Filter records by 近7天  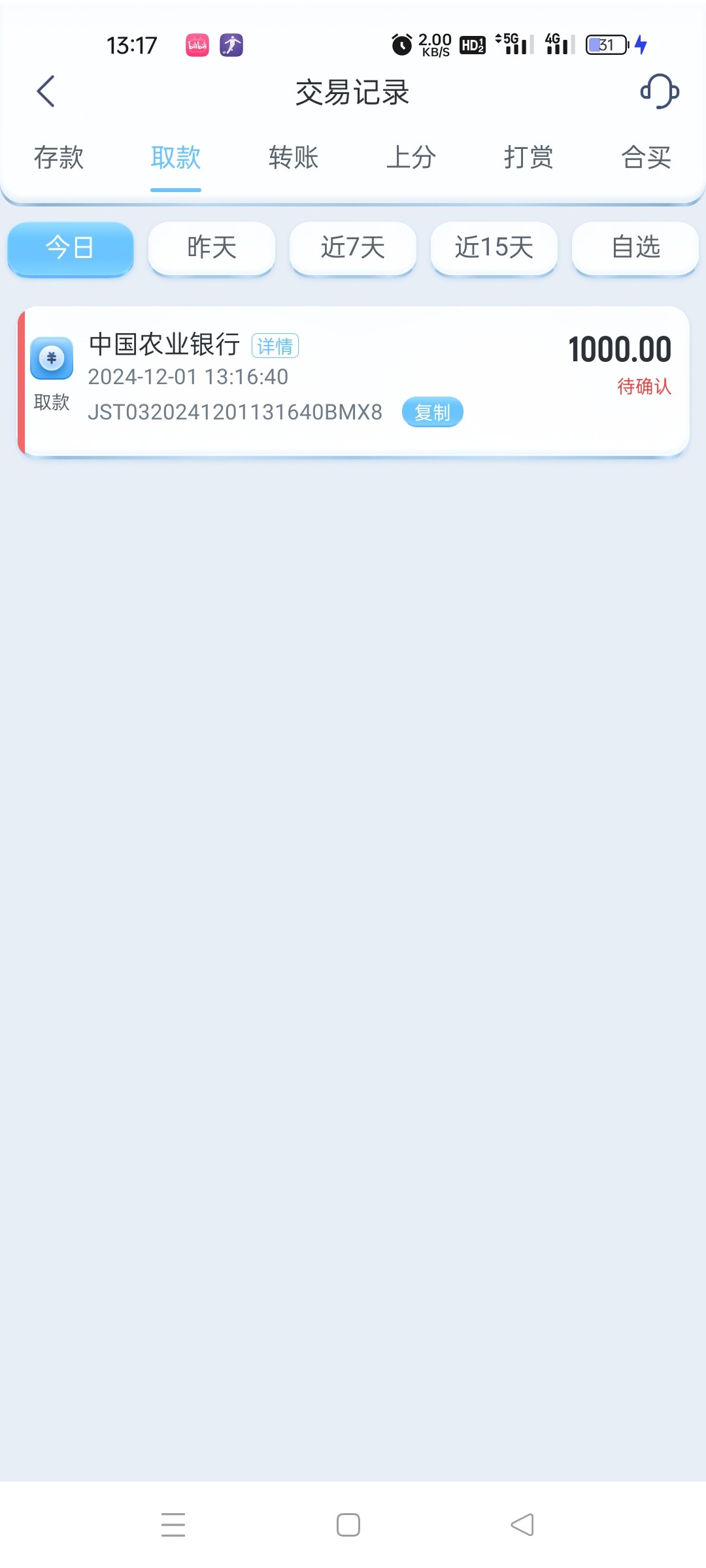[x=353, y=248]
